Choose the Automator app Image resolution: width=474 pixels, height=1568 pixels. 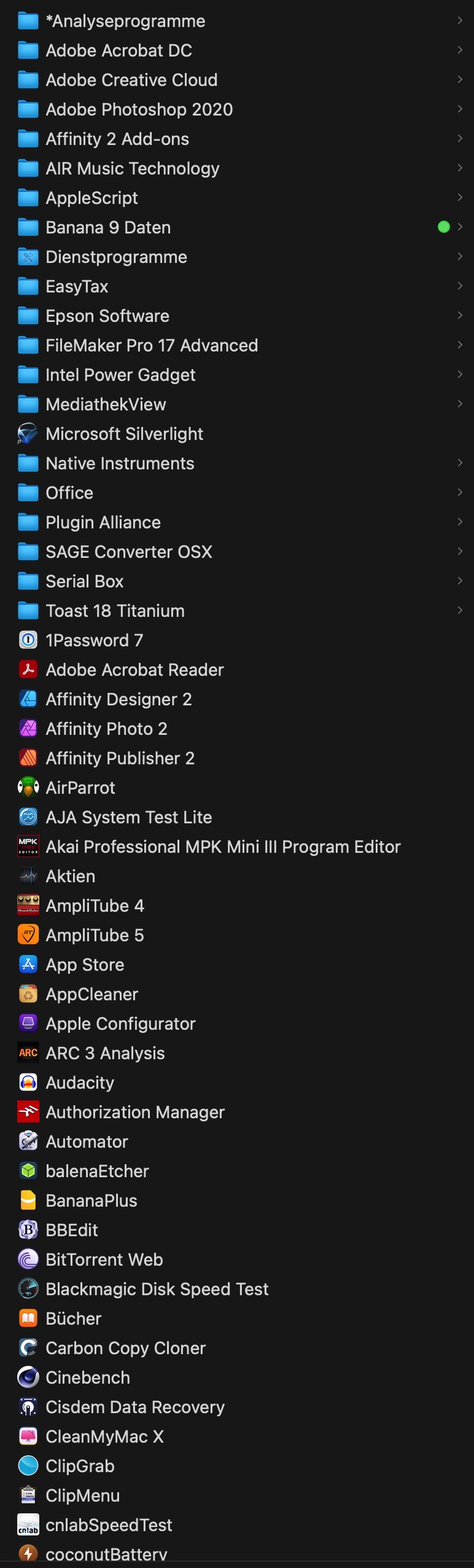point(87,1142)
